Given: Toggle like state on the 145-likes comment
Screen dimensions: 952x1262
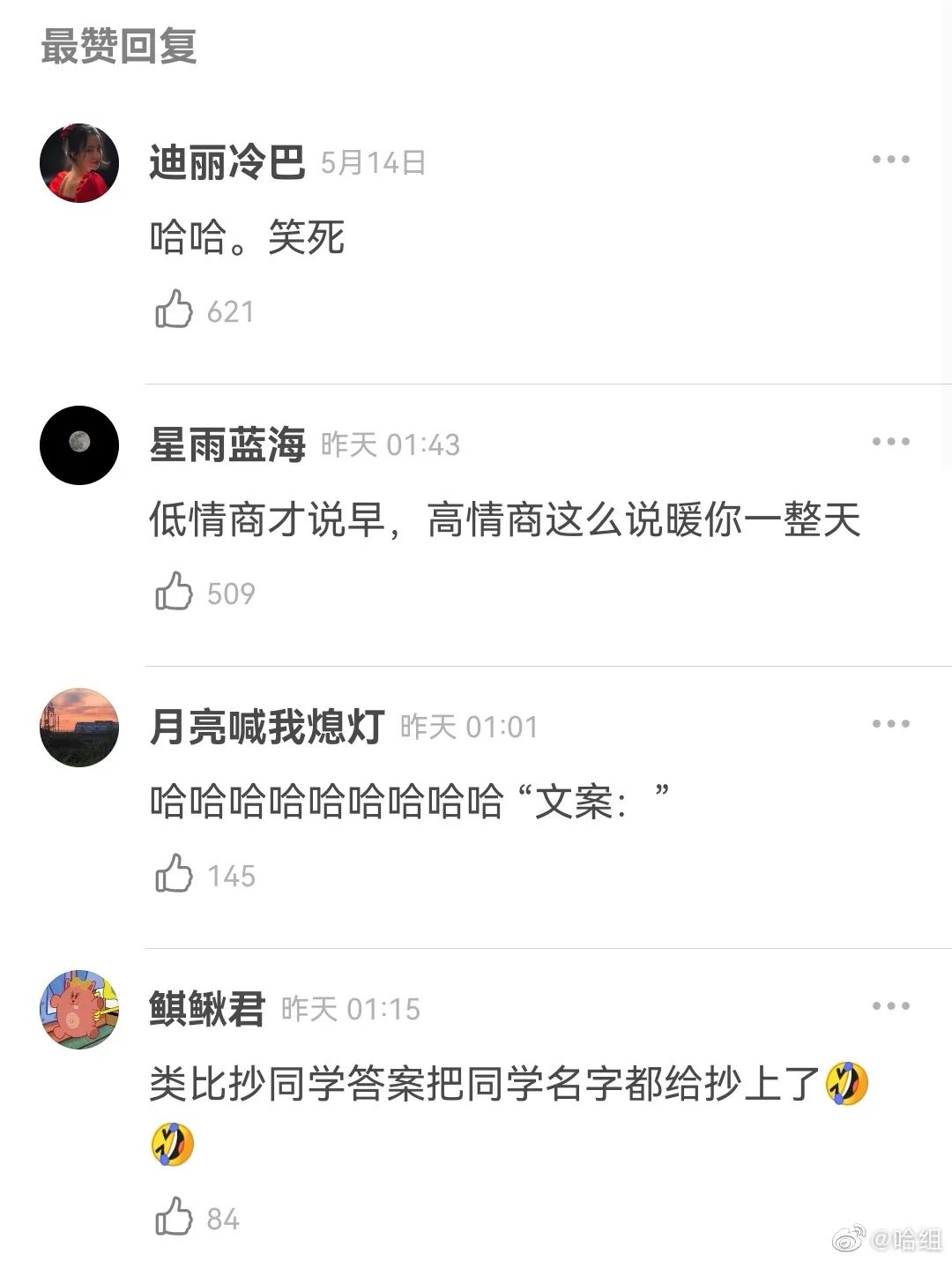Looking at the screenshot, I should click(x=175, y=876).
